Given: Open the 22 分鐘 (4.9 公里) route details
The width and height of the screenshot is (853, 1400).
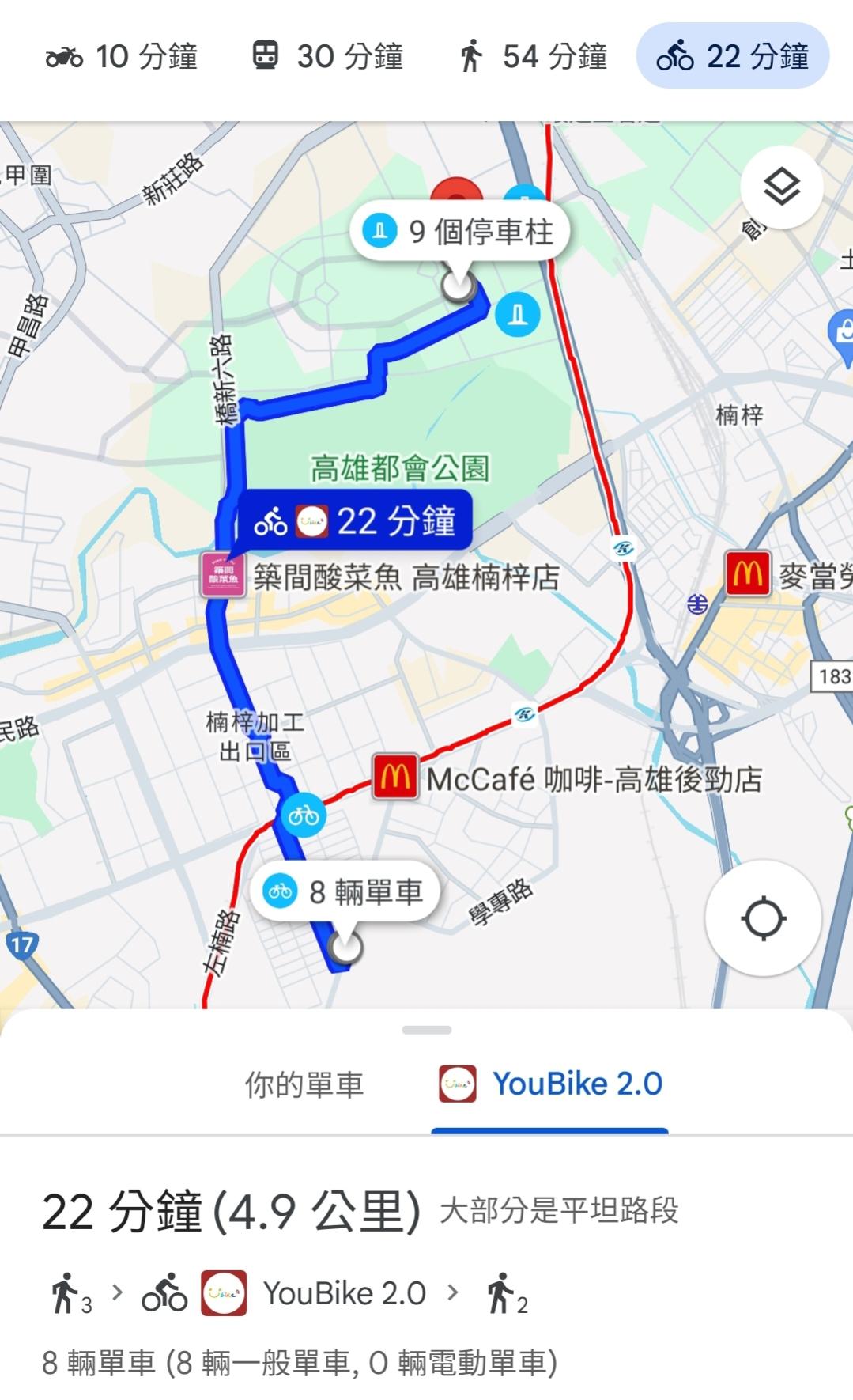Looking at the screenshot, I should click(x=231, y=1211).
